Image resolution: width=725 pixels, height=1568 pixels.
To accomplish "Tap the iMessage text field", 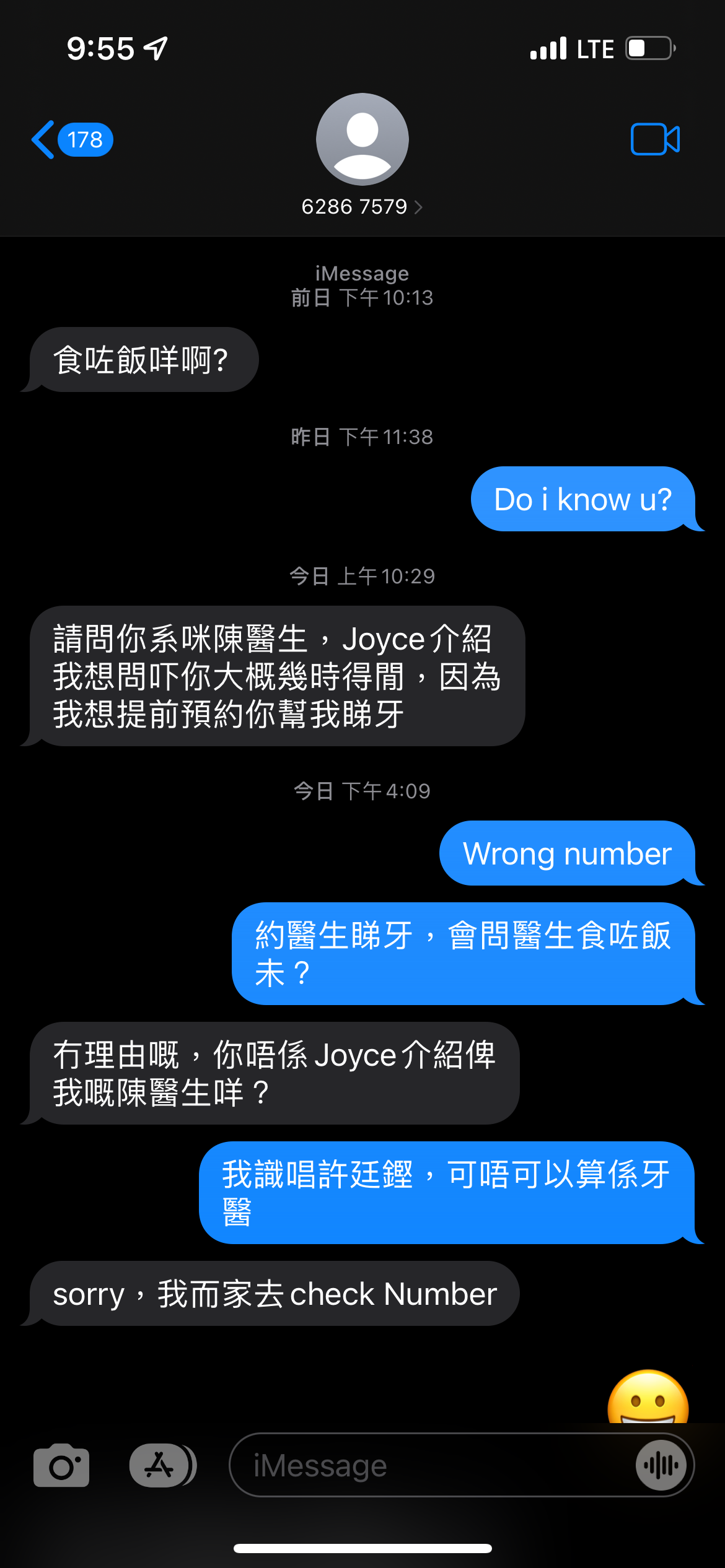I will [434, 1465].
